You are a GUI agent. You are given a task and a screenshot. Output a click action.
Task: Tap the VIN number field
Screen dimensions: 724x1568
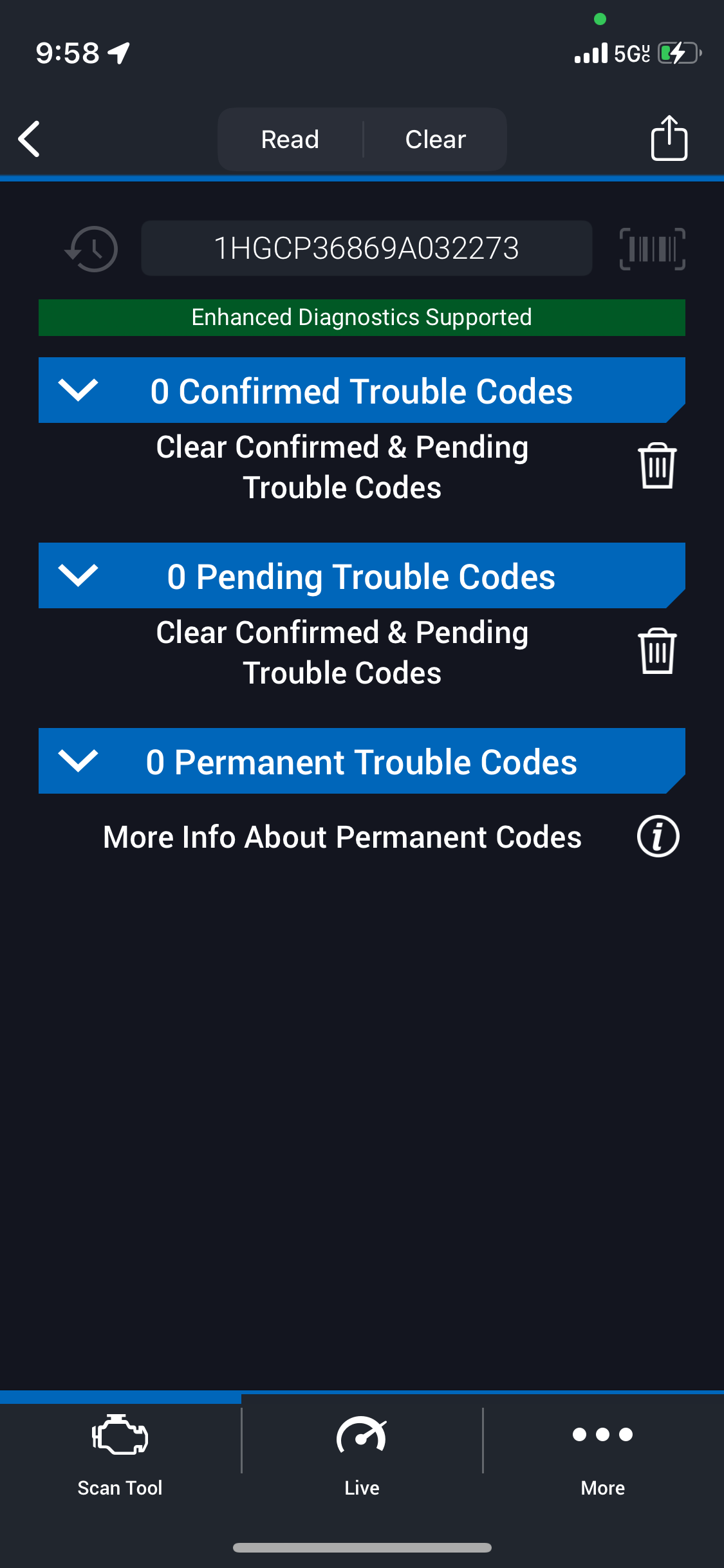coord(367,248)
